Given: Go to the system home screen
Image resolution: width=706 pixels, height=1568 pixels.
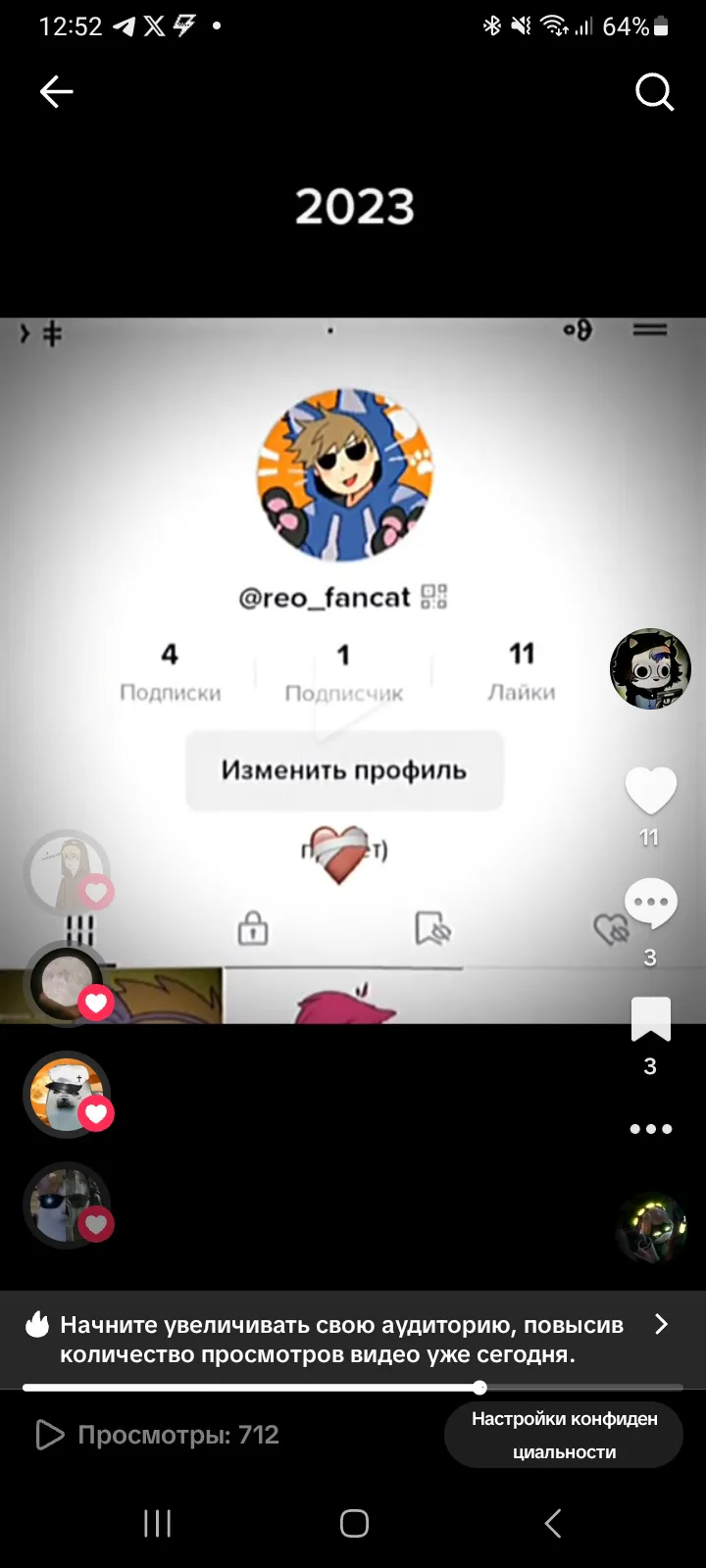Looking at the screenshot, I should point(354,1523).
